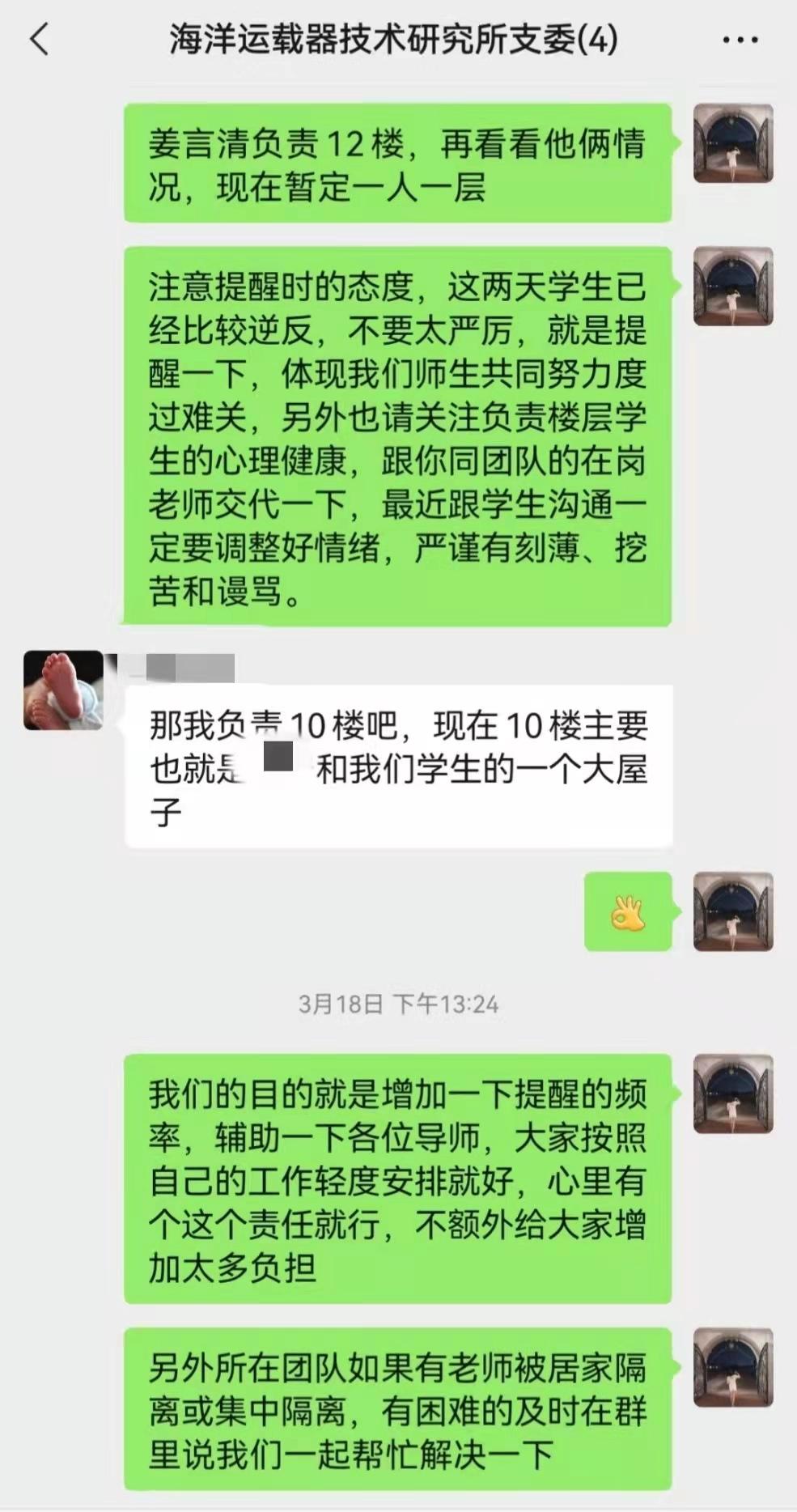797x1512 pixels.
Task: Open avatar of the 10楼 message sender
Action: (x=63, y=690)
